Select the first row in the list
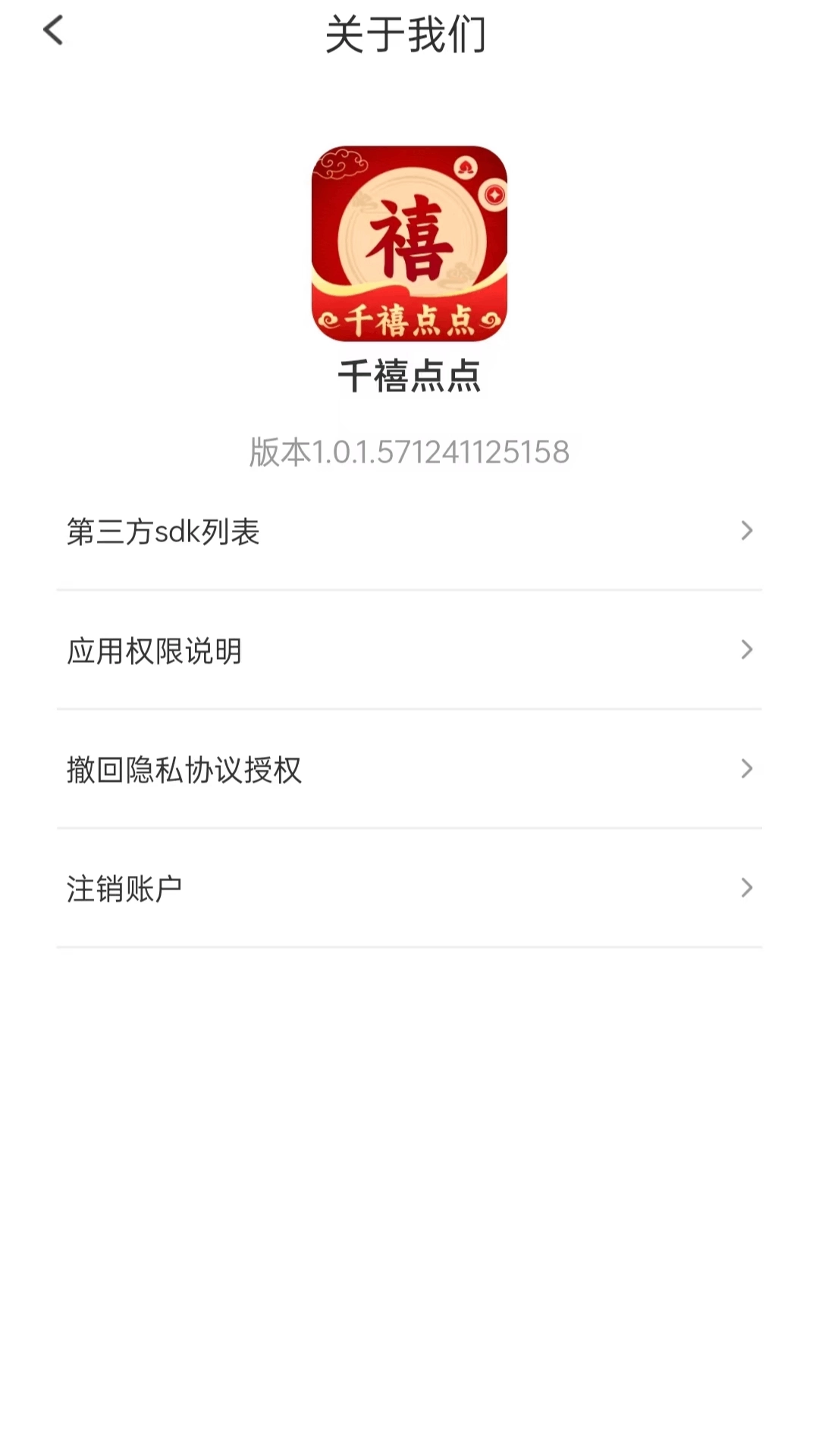819x1456 pixels. click(409, 532)
